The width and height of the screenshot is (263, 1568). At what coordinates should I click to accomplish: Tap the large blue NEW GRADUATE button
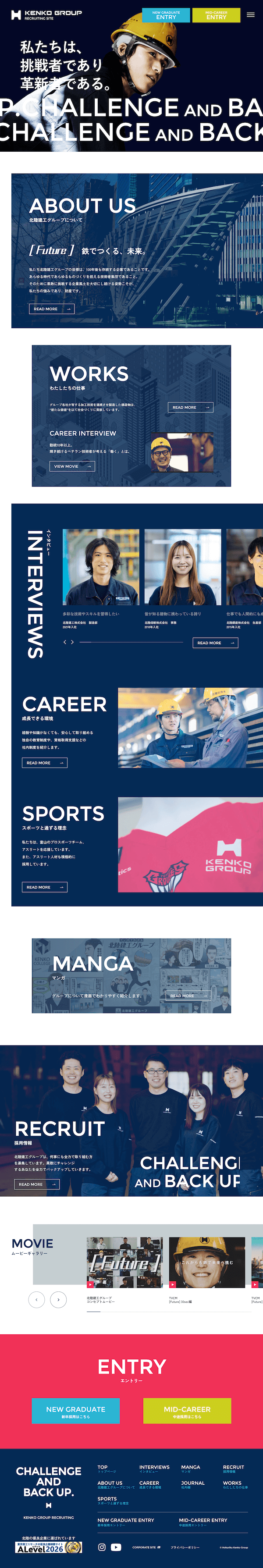(75, 1411)
